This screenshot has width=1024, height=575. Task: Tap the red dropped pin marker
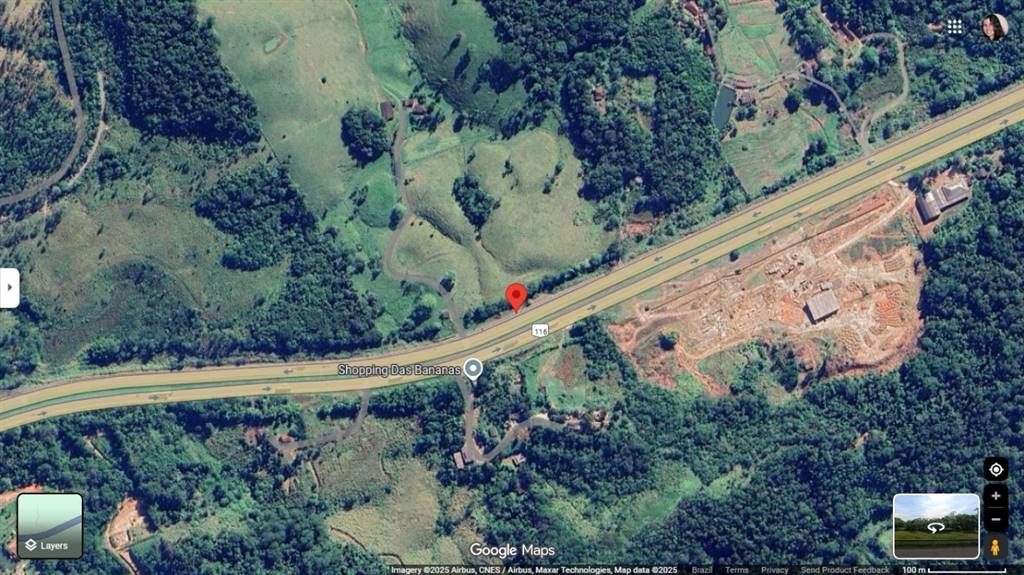tap(516, 297)
